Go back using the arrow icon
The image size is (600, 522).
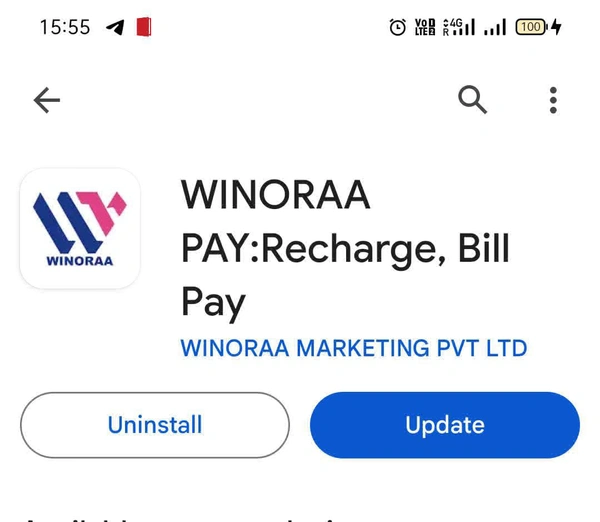[47, 100]
